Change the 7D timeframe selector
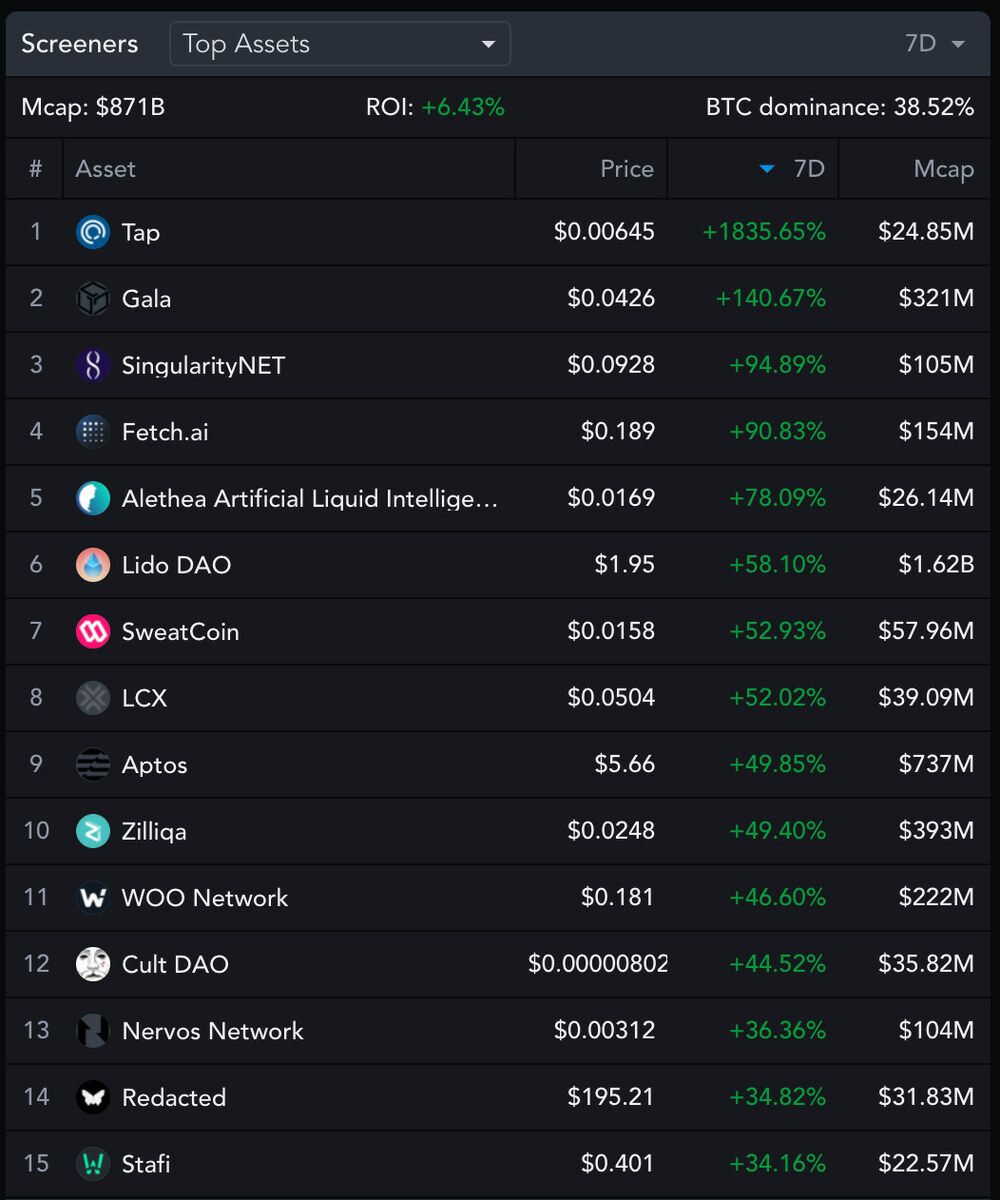 (934, 44)
